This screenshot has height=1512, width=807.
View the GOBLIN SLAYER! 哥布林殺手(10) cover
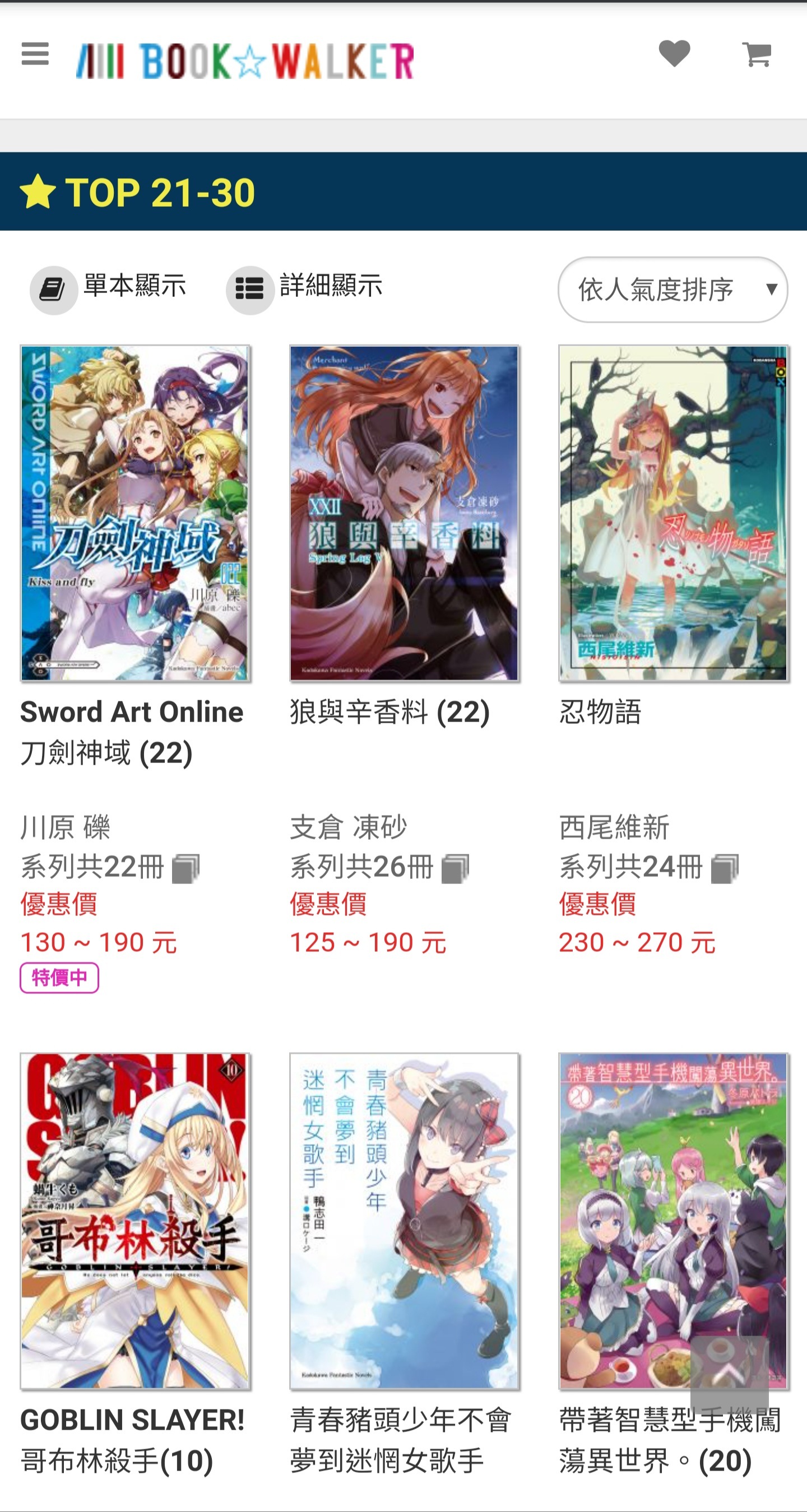coord(135,1221)
